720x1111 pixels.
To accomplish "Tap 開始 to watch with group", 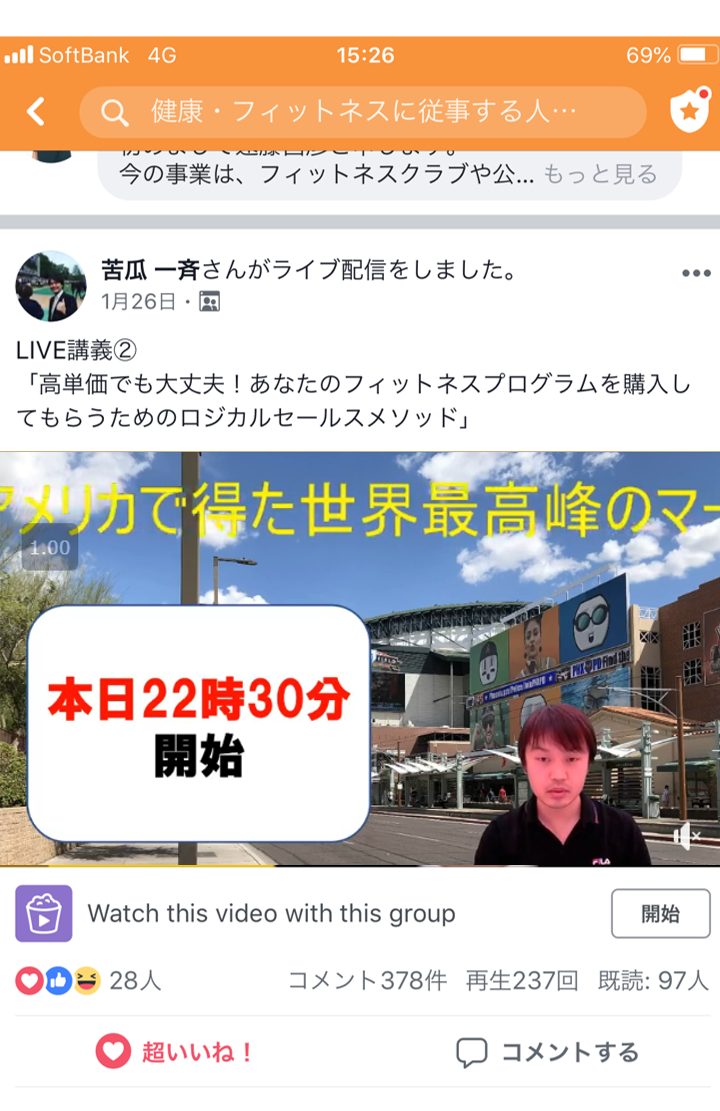I will click(660, 913).
